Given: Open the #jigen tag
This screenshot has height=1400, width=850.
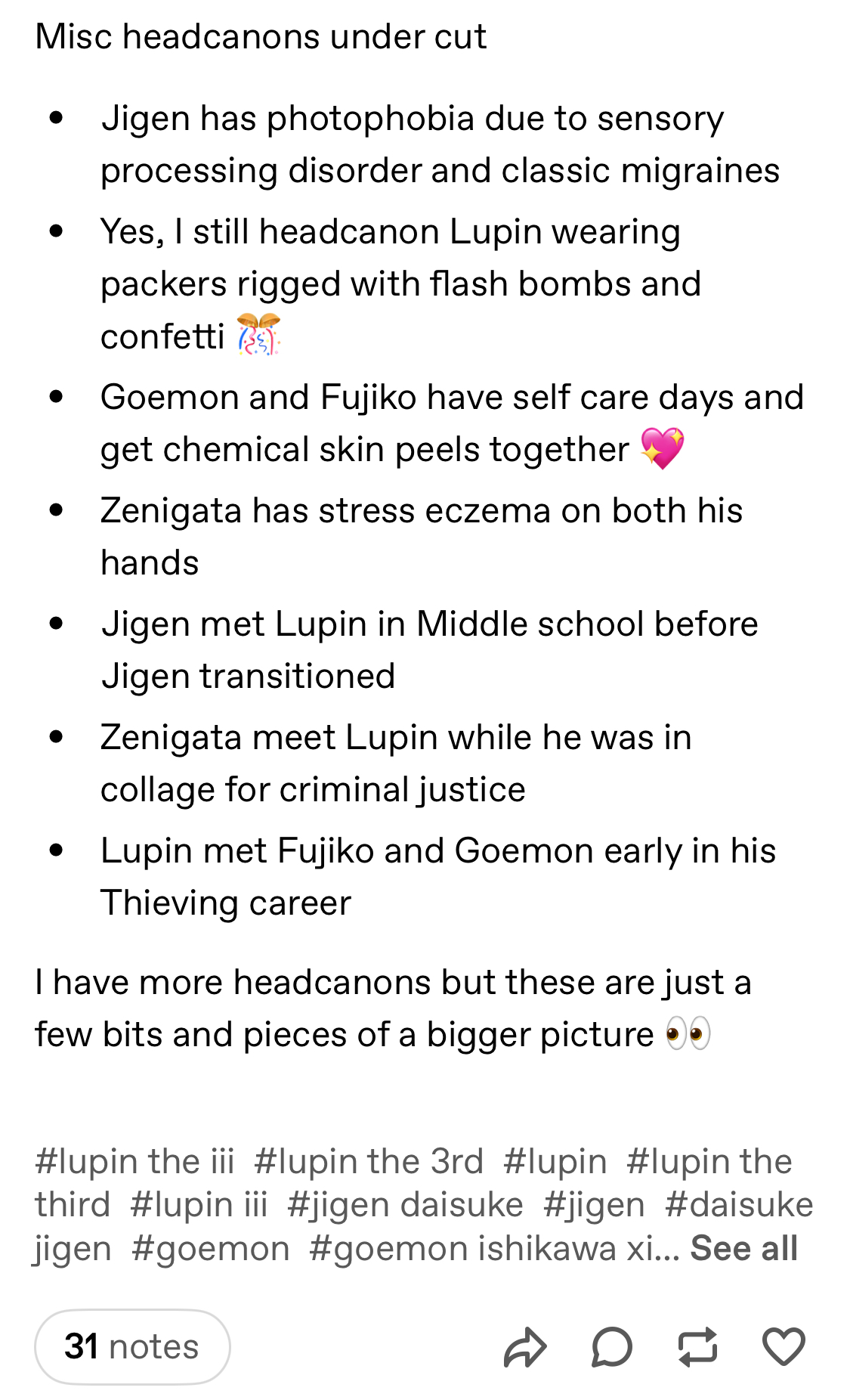Looking at the screenshot, I should 594,1205.
